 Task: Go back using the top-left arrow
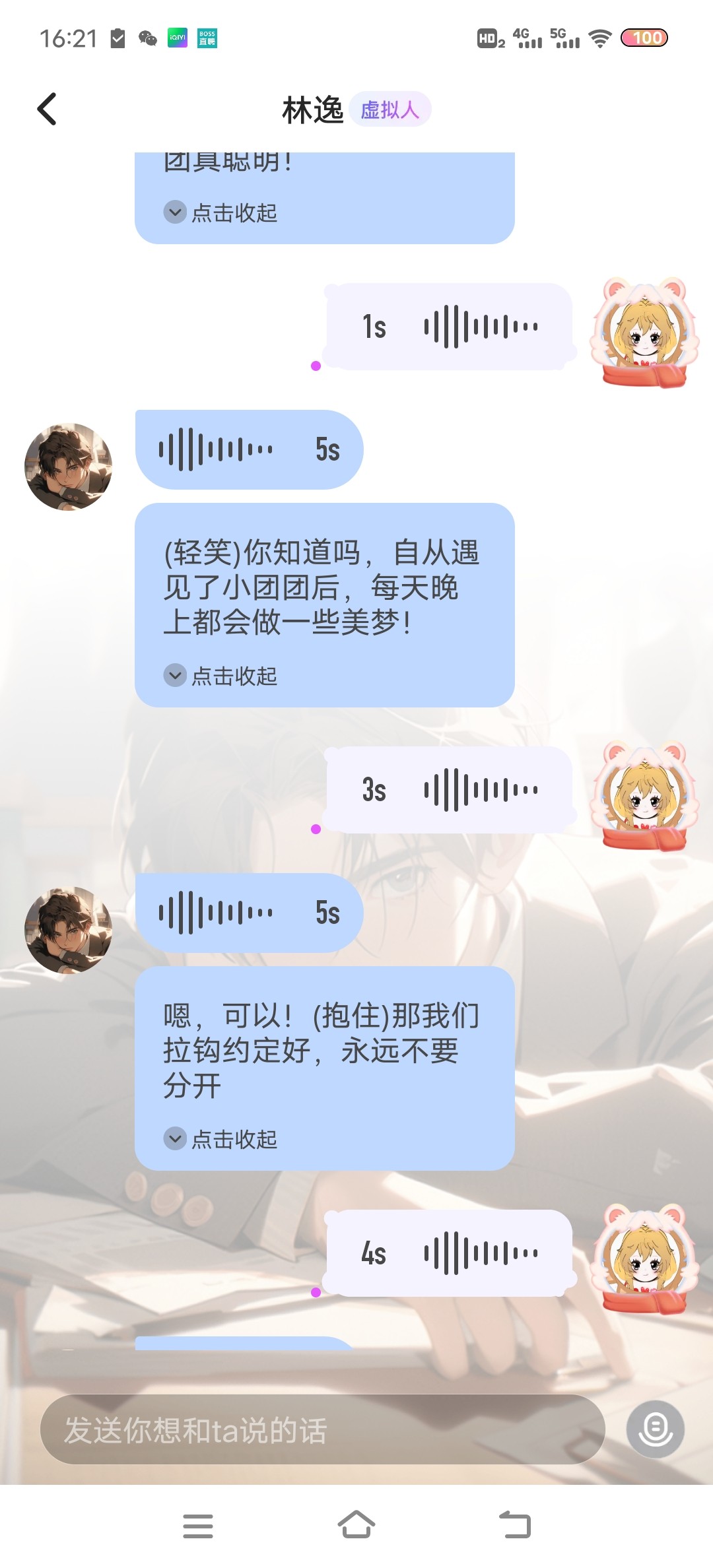(x=47, y=109)
